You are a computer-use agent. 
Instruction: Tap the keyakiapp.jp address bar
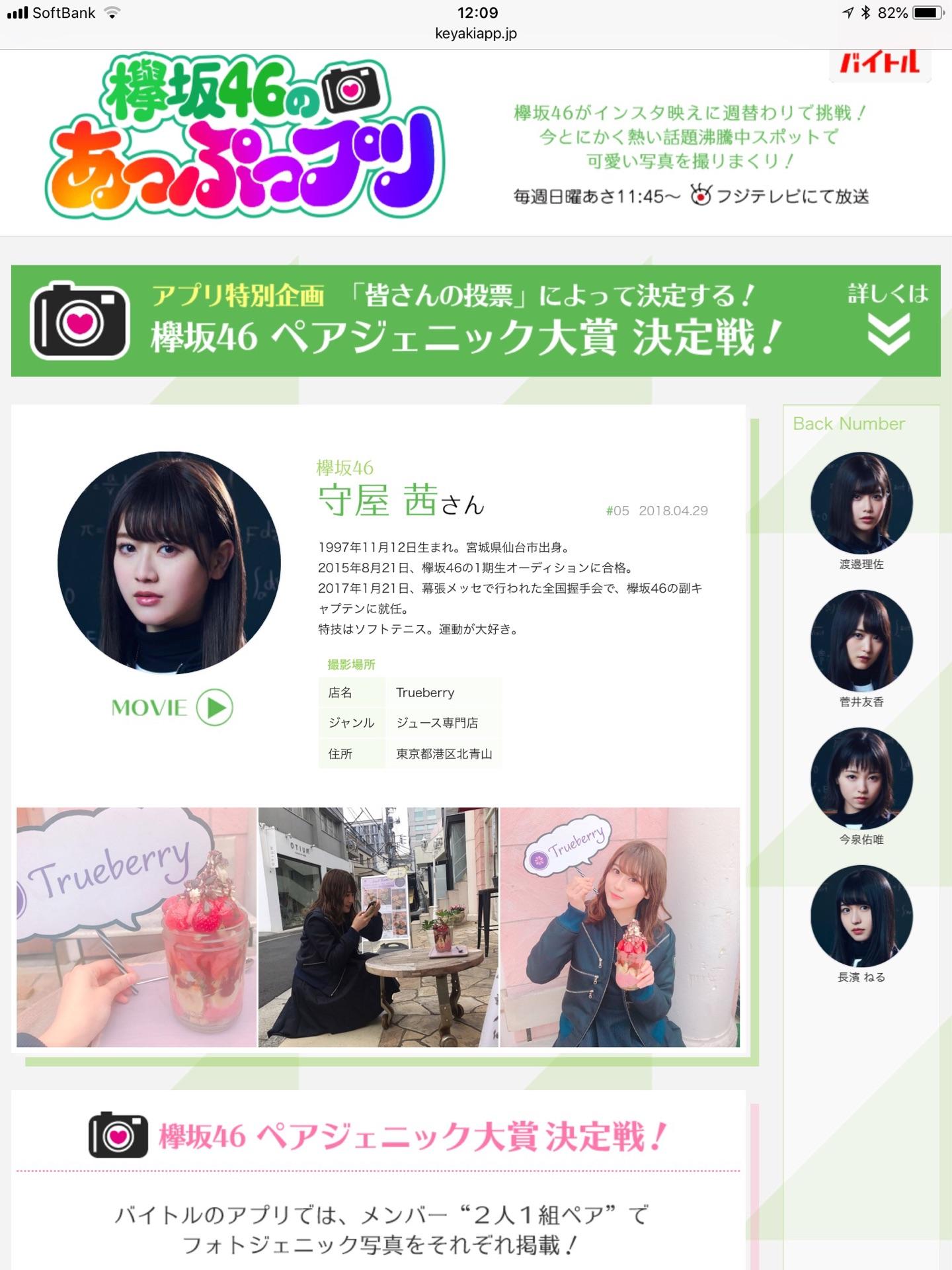pyautogui.click(x=476, y=33)
